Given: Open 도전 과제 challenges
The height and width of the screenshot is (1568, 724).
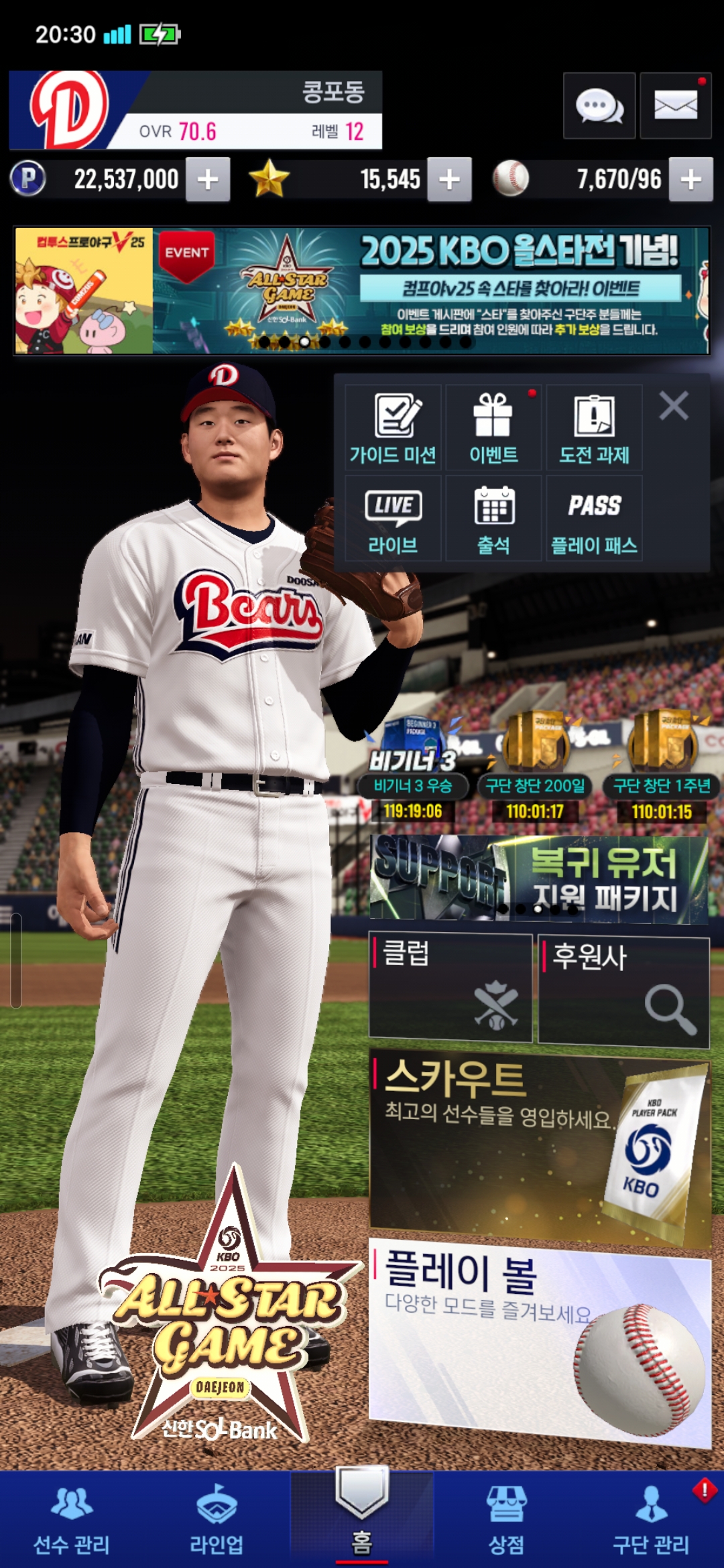Looking at the screenshot, I should (594, 428).
